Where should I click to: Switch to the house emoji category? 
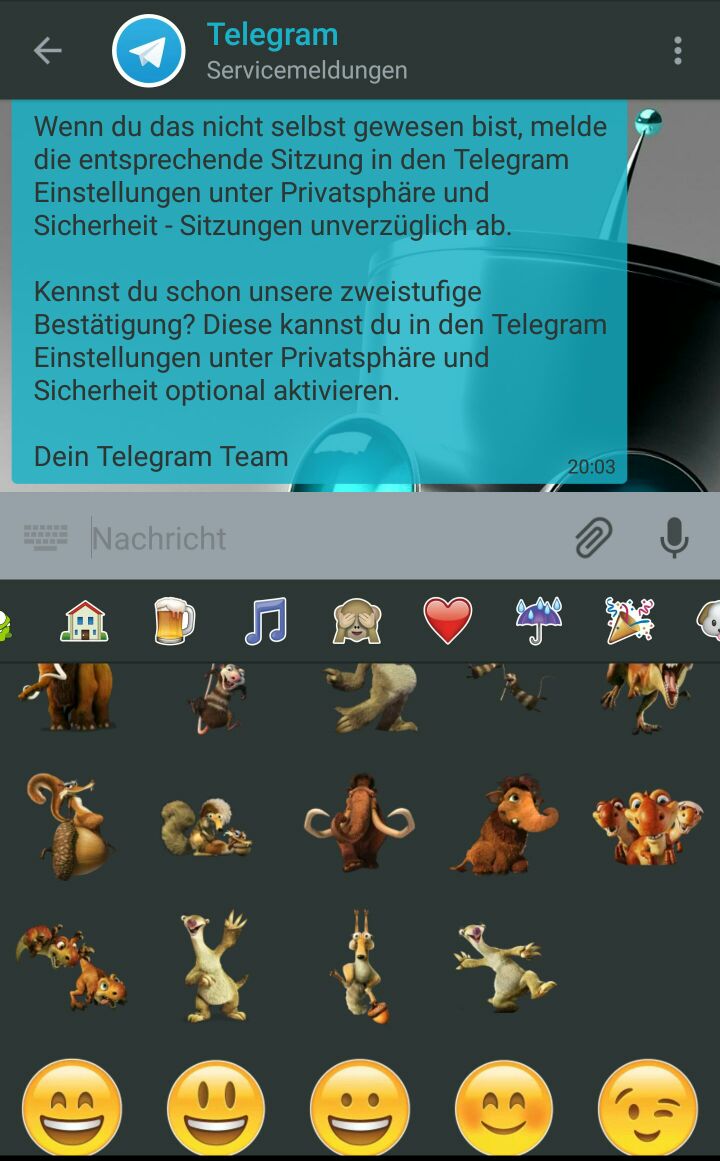point(84,621)
